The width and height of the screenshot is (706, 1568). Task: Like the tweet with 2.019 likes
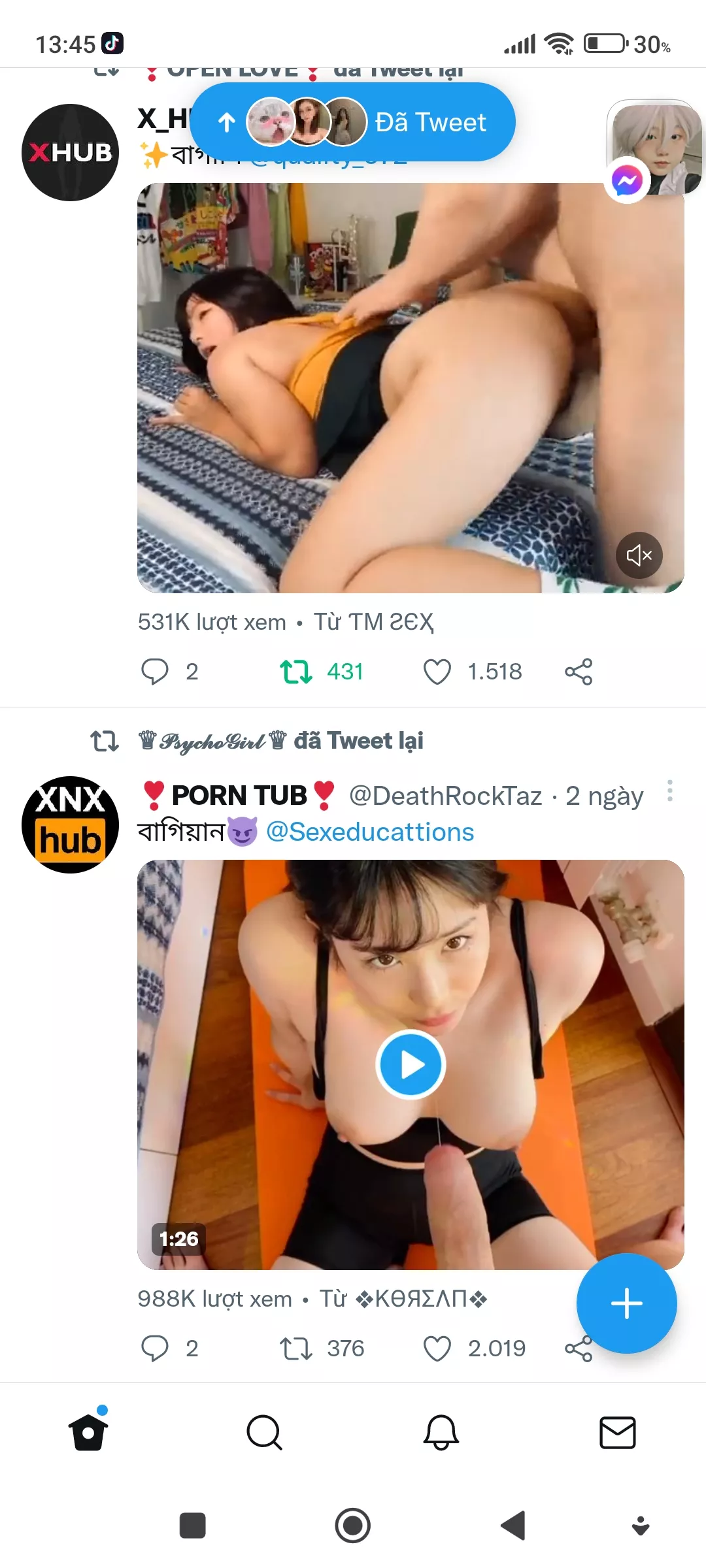coord(437,1348)
